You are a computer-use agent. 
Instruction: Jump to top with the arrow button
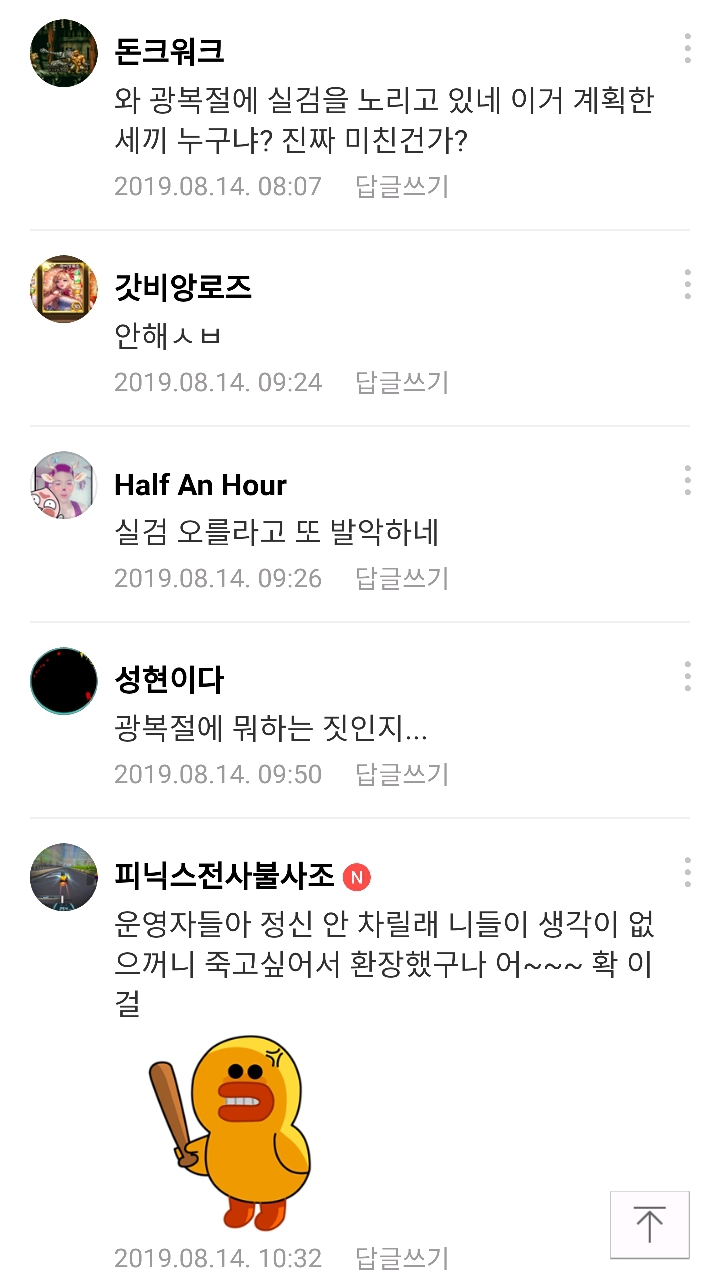(650, 1225)
